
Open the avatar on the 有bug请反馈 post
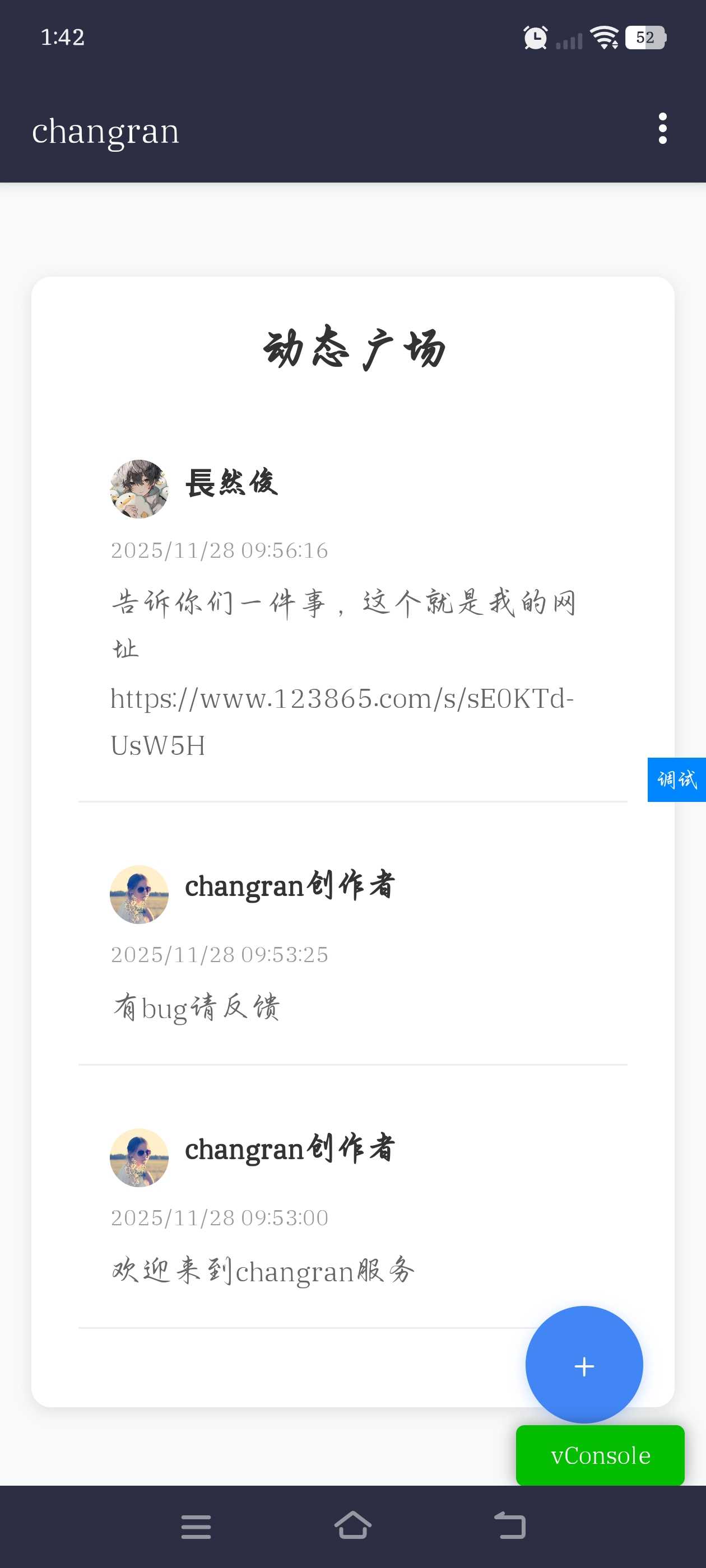(x=139, y=894)
